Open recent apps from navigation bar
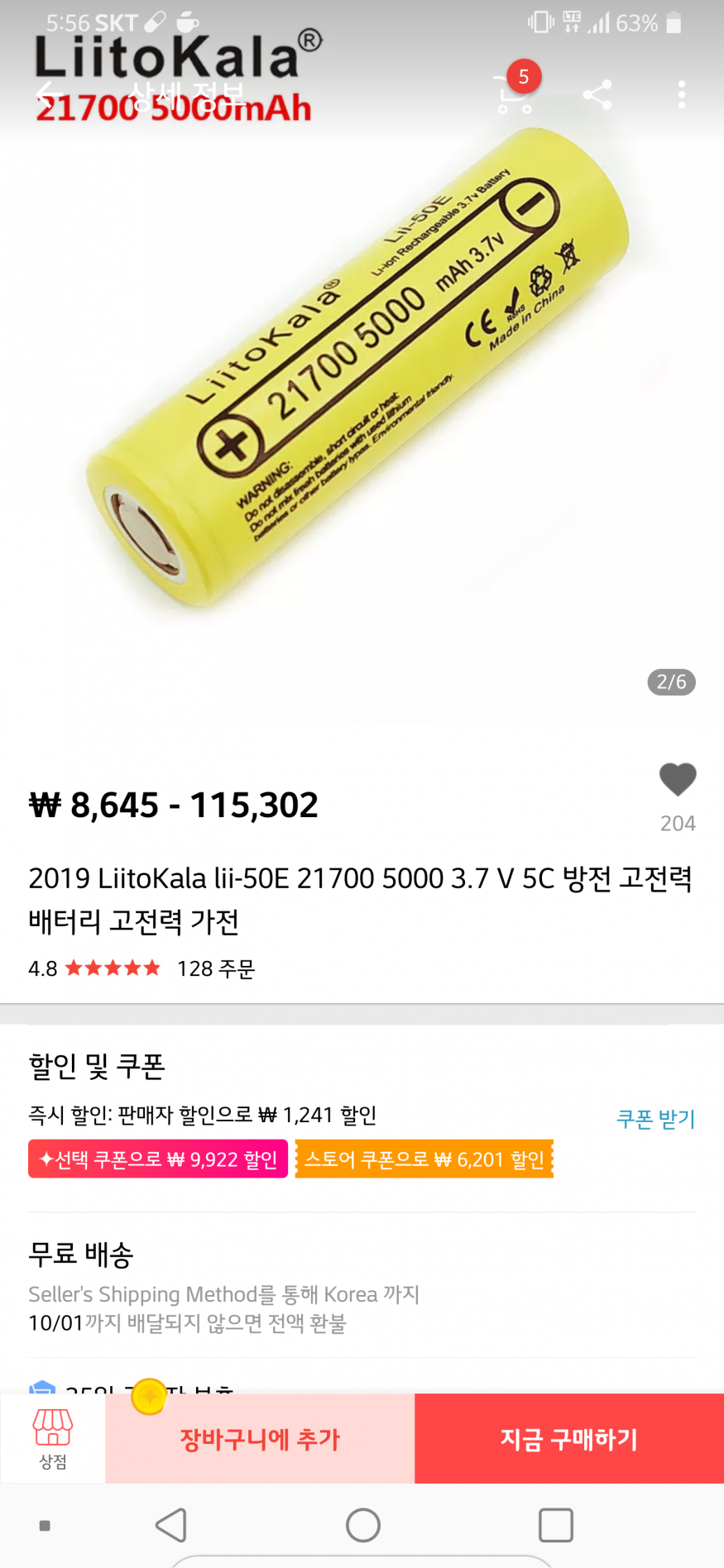724x1568 pixels. coord(555,1525)
